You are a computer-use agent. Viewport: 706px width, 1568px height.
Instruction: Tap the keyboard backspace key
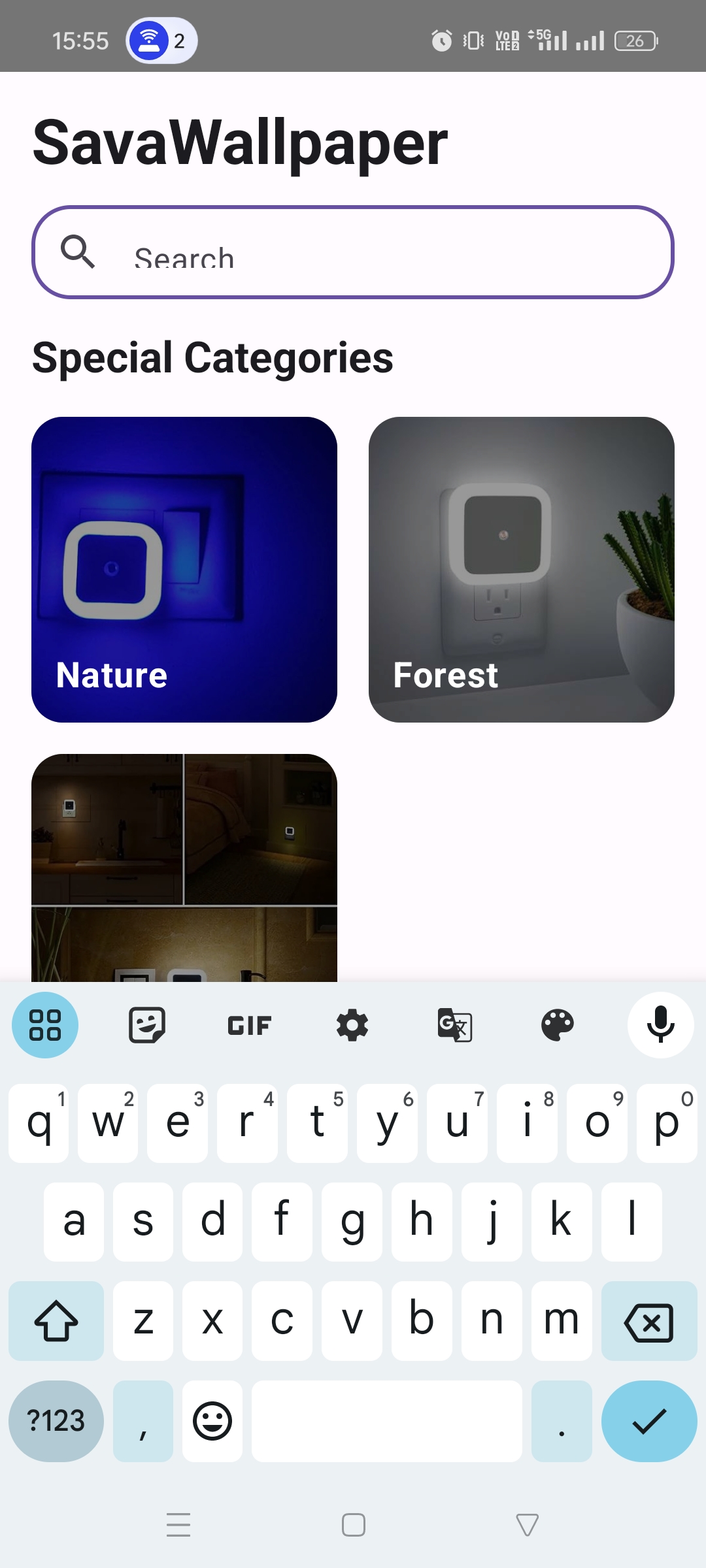(648, 1322)
